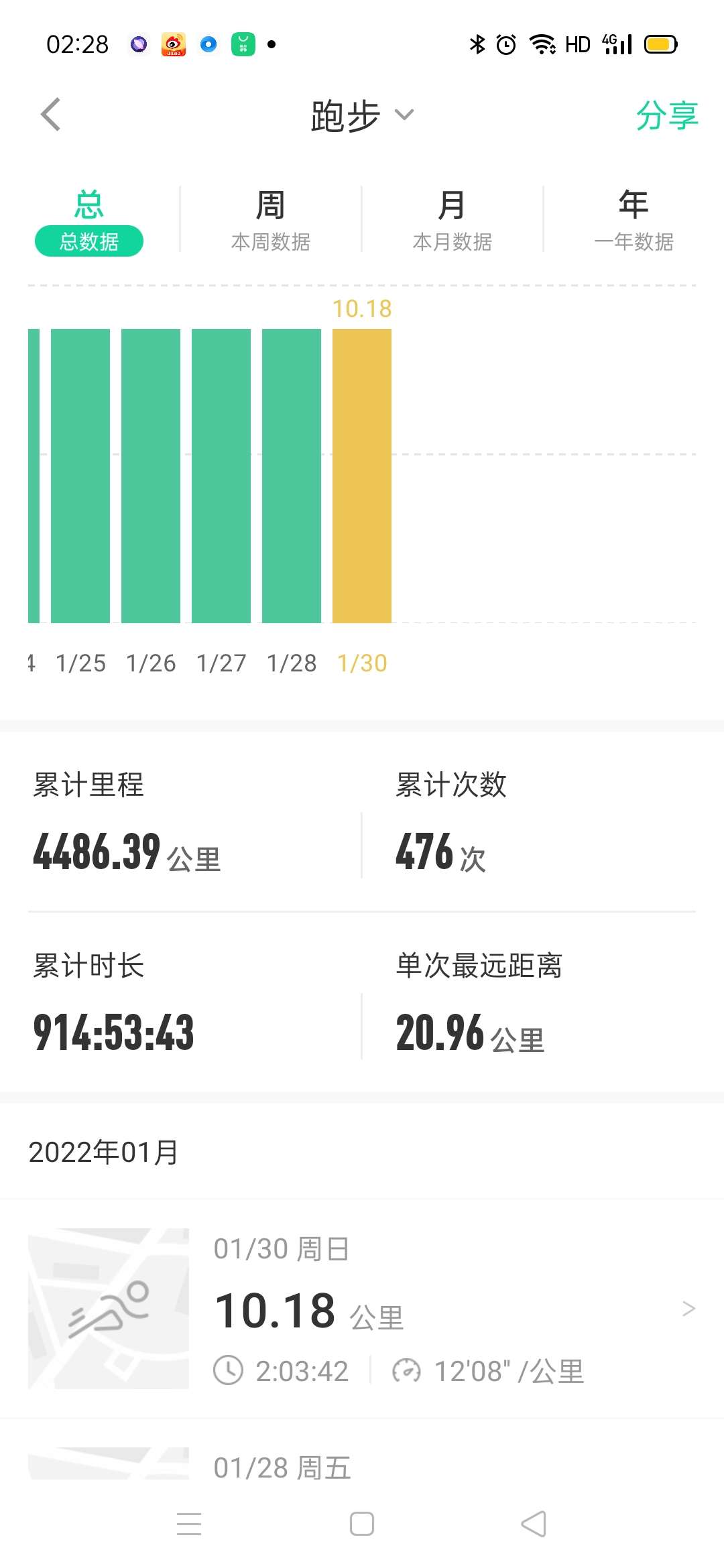Select the 1/26 bar in chart

point(151,476)
